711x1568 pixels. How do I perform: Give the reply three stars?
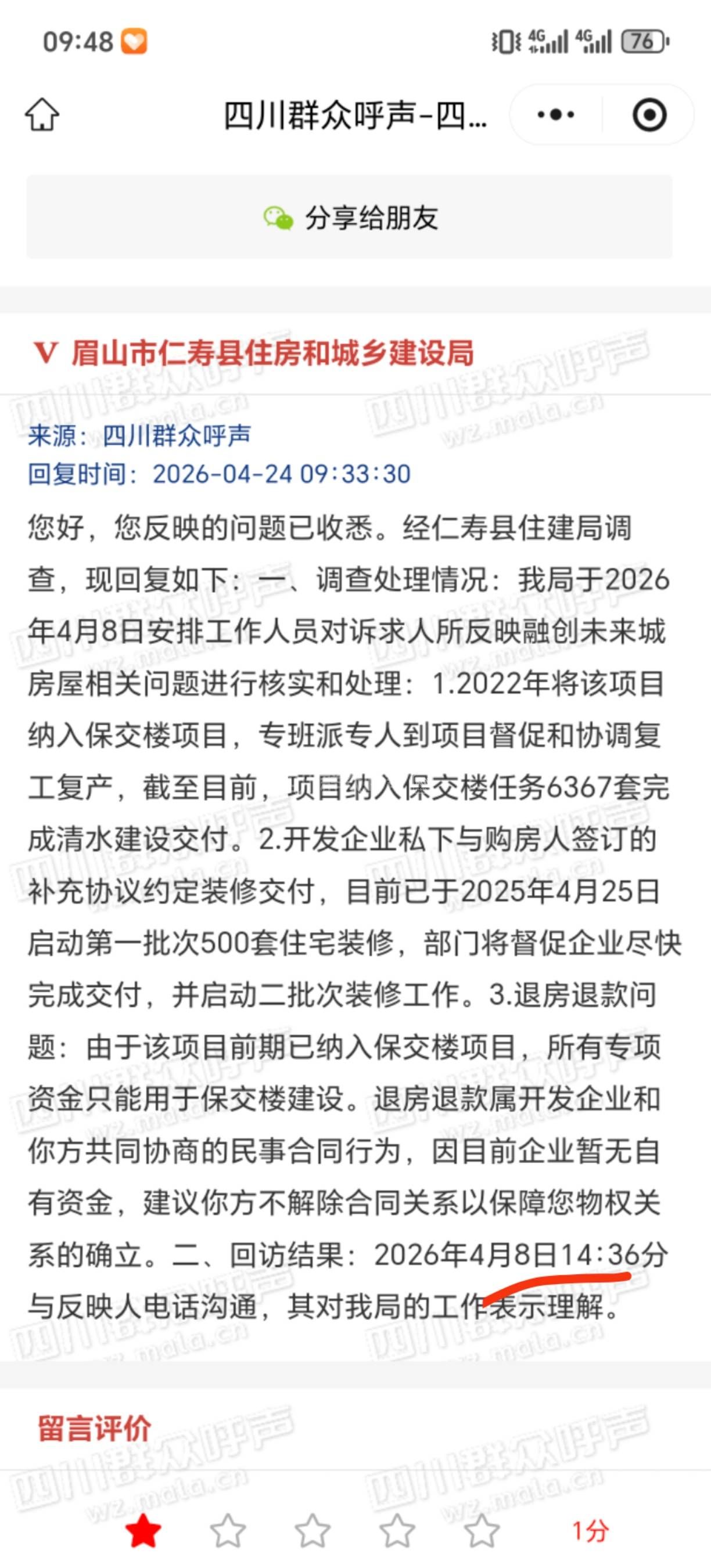313,1531
